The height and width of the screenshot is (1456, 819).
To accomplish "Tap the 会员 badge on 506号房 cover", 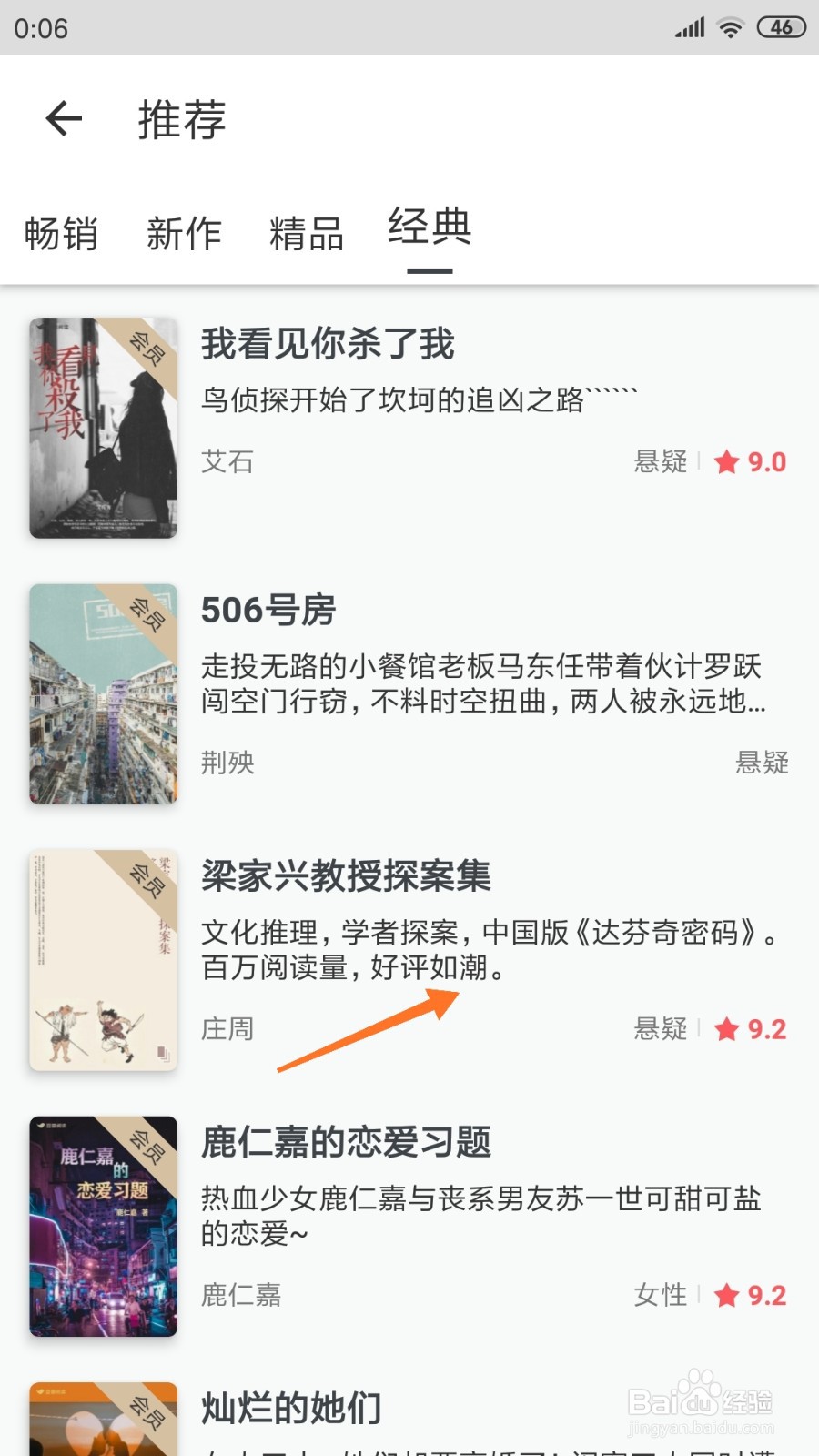I will [148, 612].
